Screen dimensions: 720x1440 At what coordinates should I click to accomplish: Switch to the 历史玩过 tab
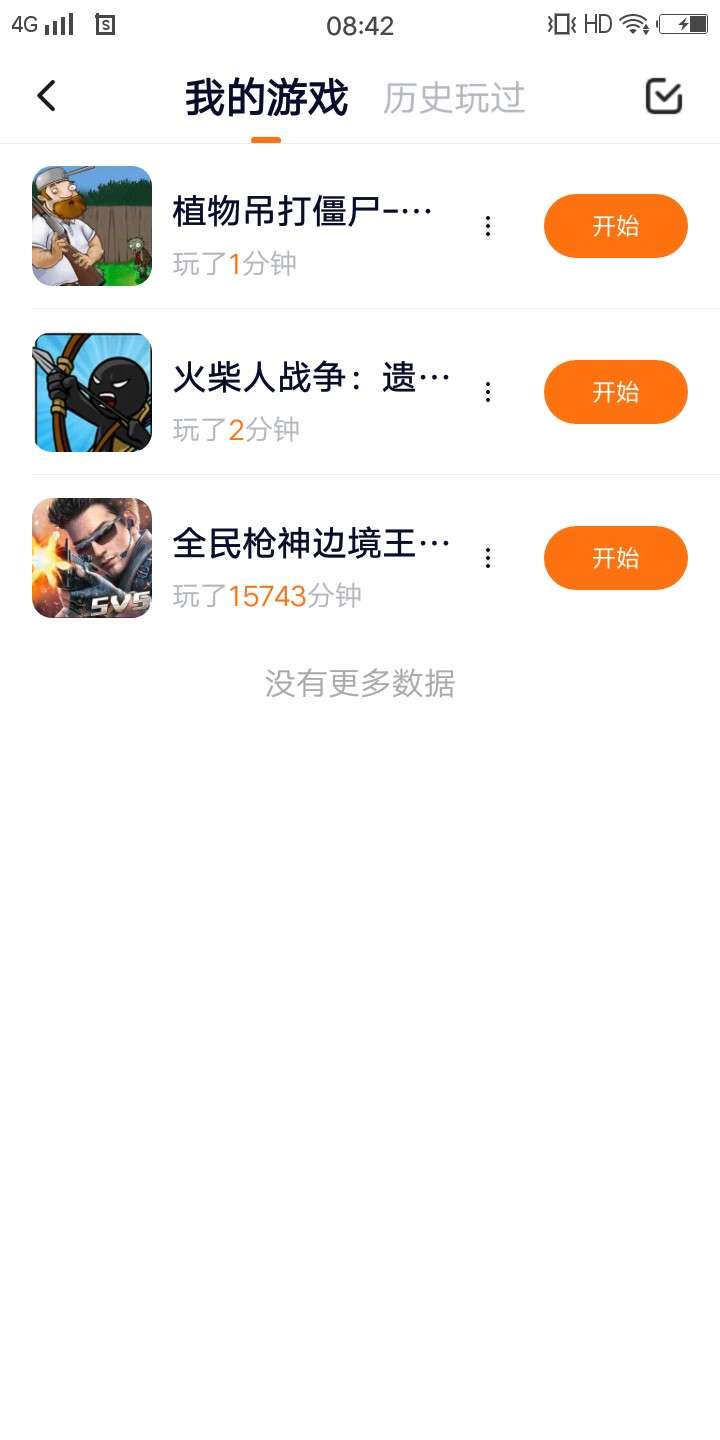454,98
